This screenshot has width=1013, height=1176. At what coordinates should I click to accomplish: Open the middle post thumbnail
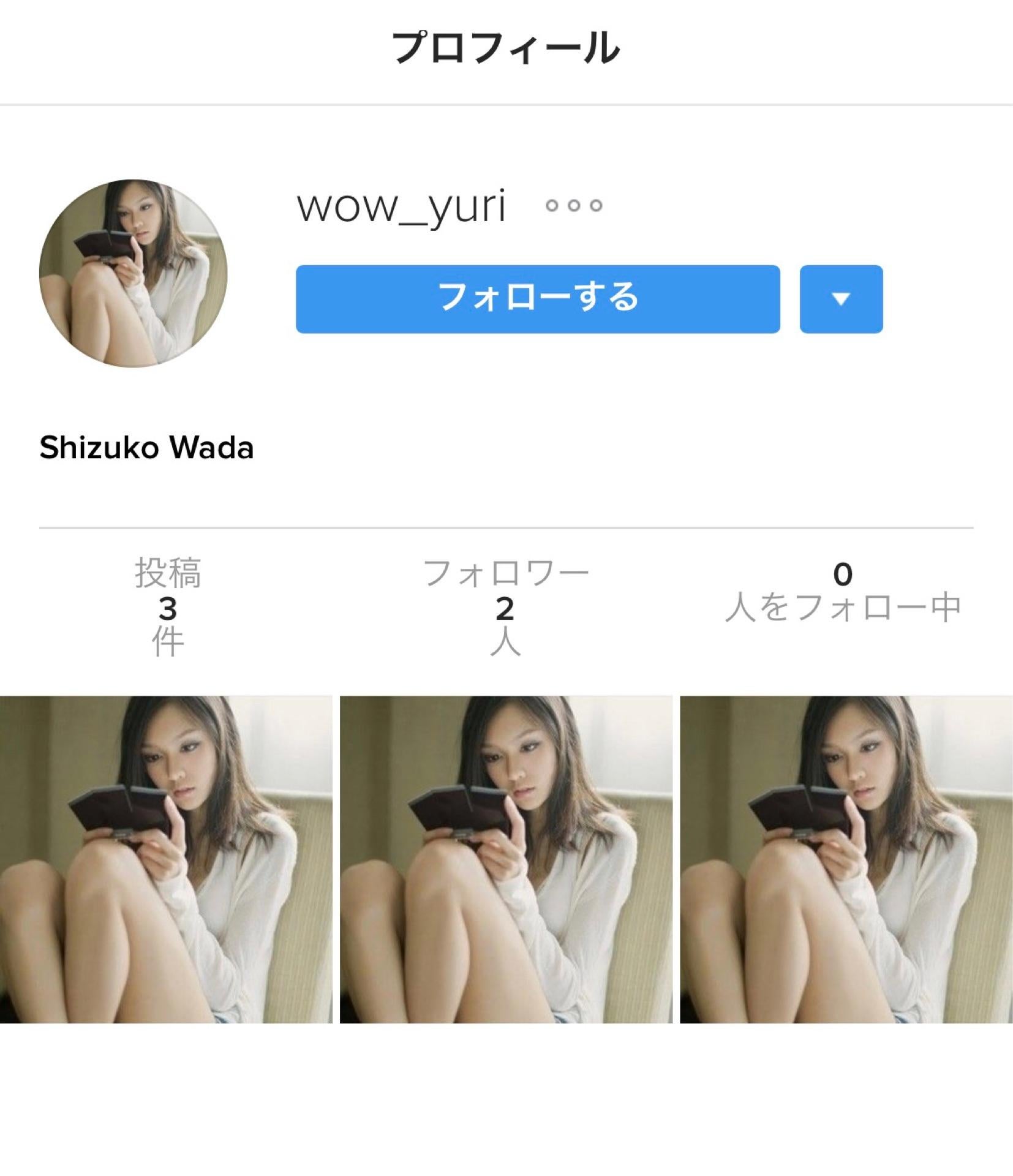pos(506,858)
